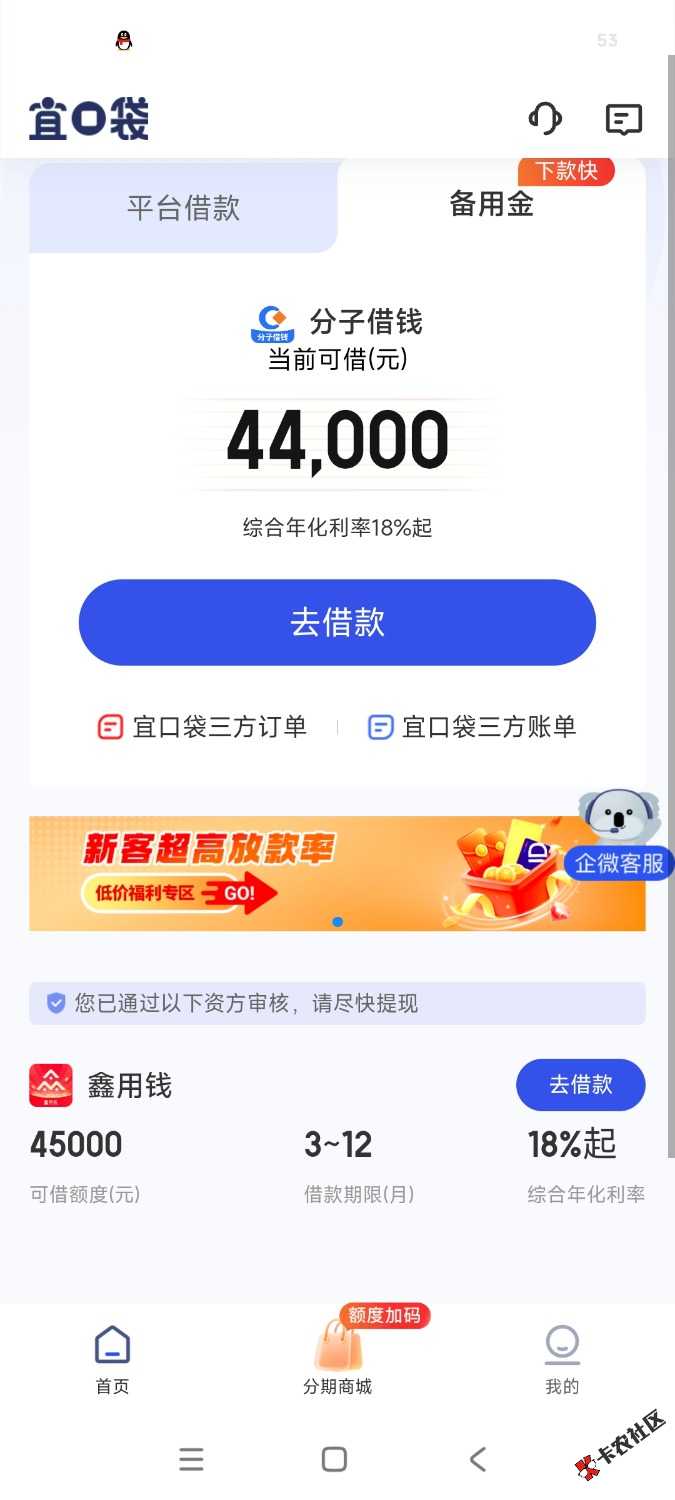The image size is (675, 1500).
Task: Tap the blue 去借款 button for 分子借钱
Action: [337, 622]
